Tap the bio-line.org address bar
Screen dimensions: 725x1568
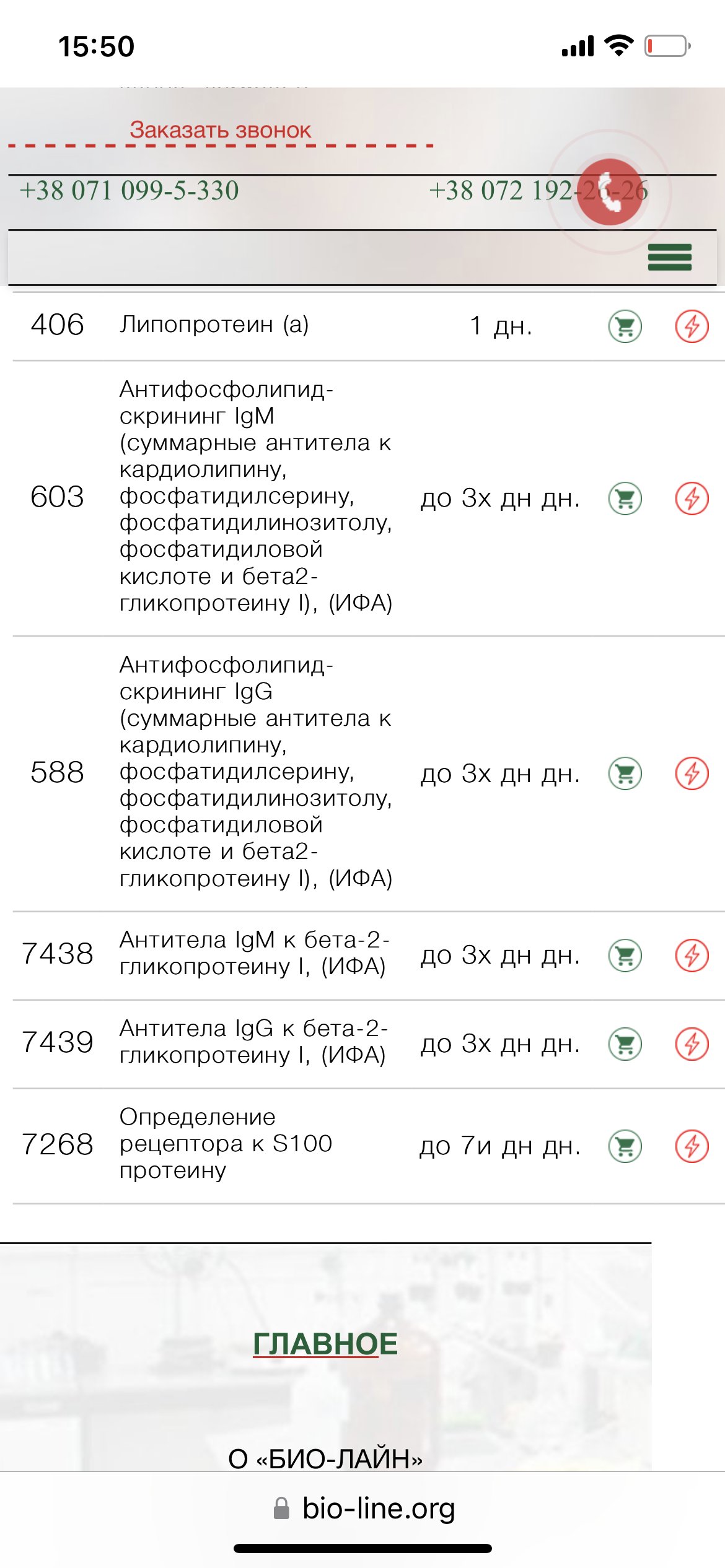point(364,1508)
